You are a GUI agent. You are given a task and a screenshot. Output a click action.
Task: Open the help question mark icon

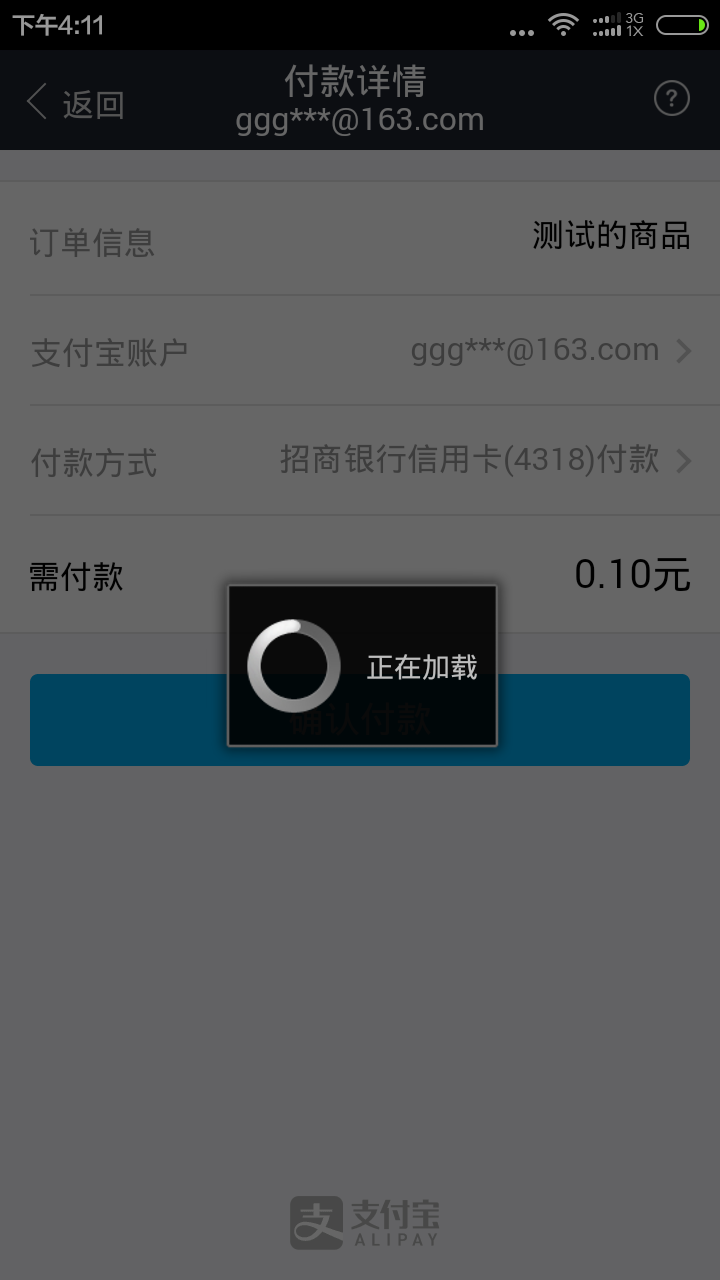coord(671,99)
